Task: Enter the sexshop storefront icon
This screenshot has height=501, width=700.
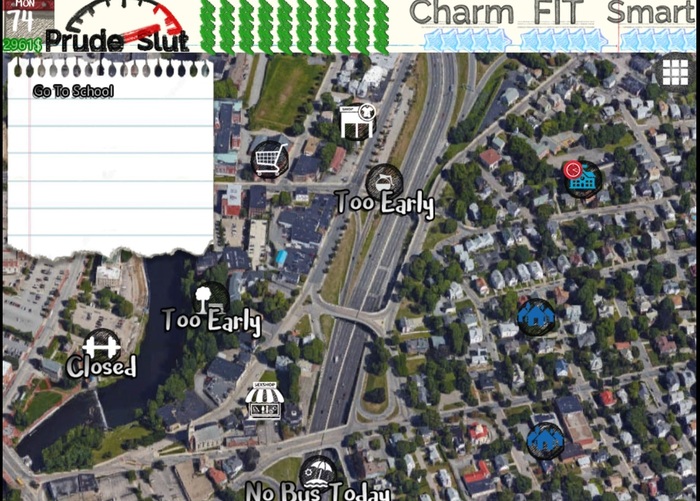Action: click(264, 401)
